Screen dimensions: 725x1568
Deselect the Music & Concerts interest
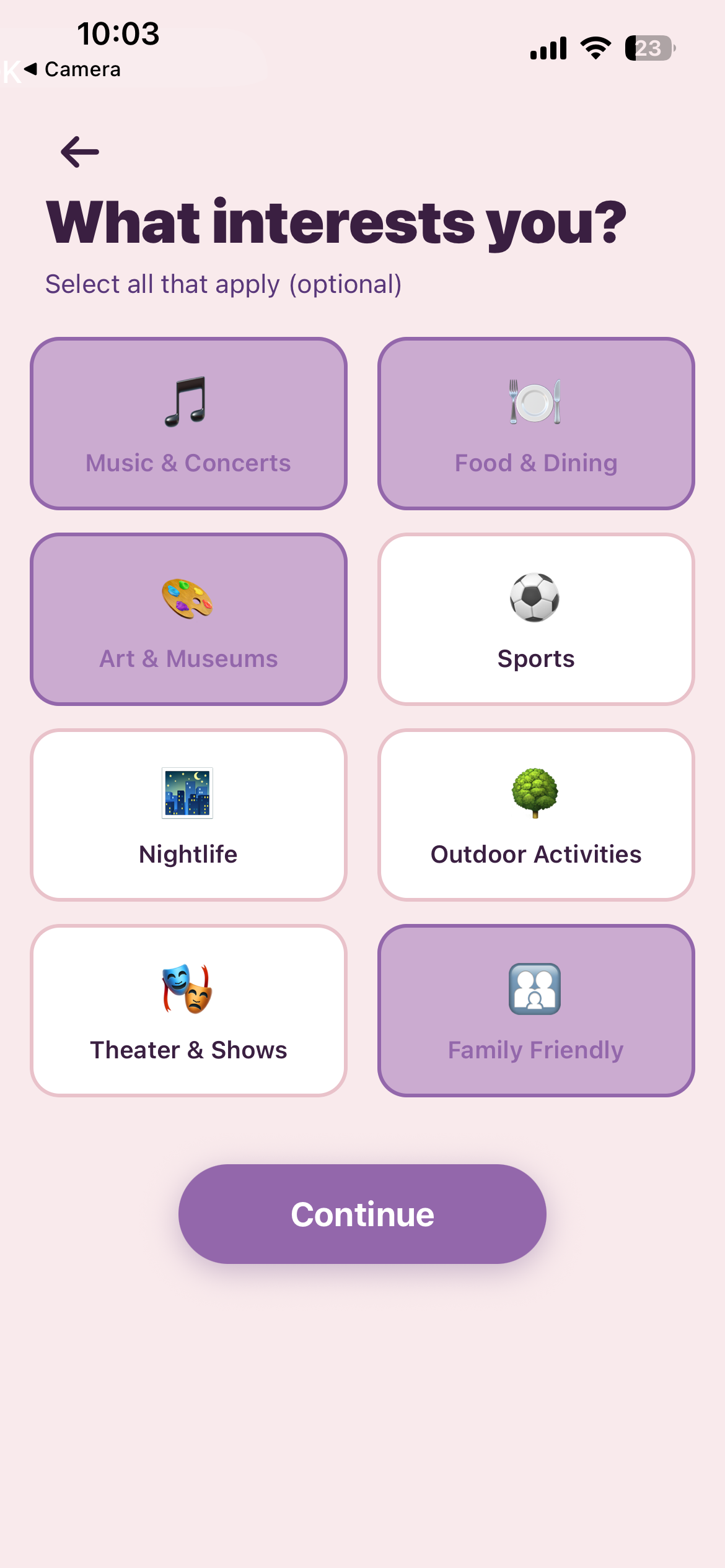(188, 424)
